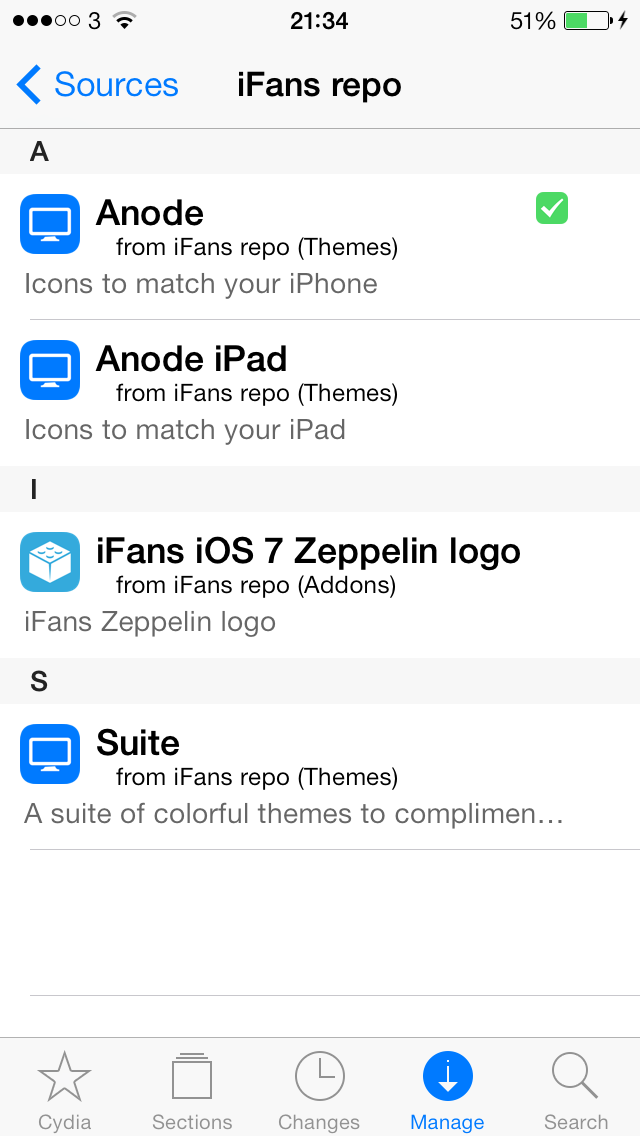Image resolution: width=640 pixels, height=1136 pixels.
Task: Go back to Sources
Action: coord(98,85)
